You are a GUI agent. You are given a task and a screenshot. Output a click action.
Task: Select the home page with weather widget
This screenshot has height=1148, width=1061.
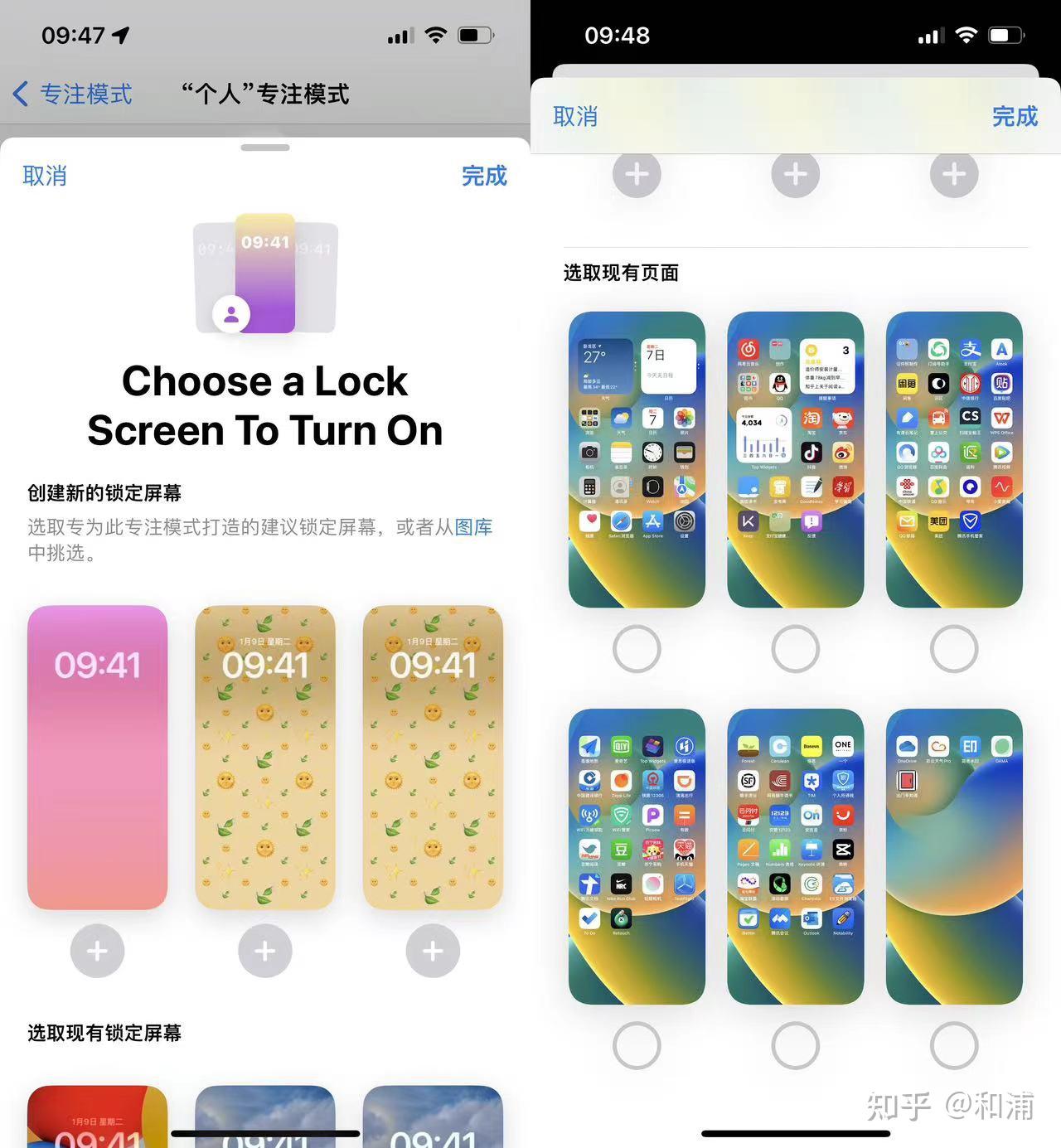point(637,649)
